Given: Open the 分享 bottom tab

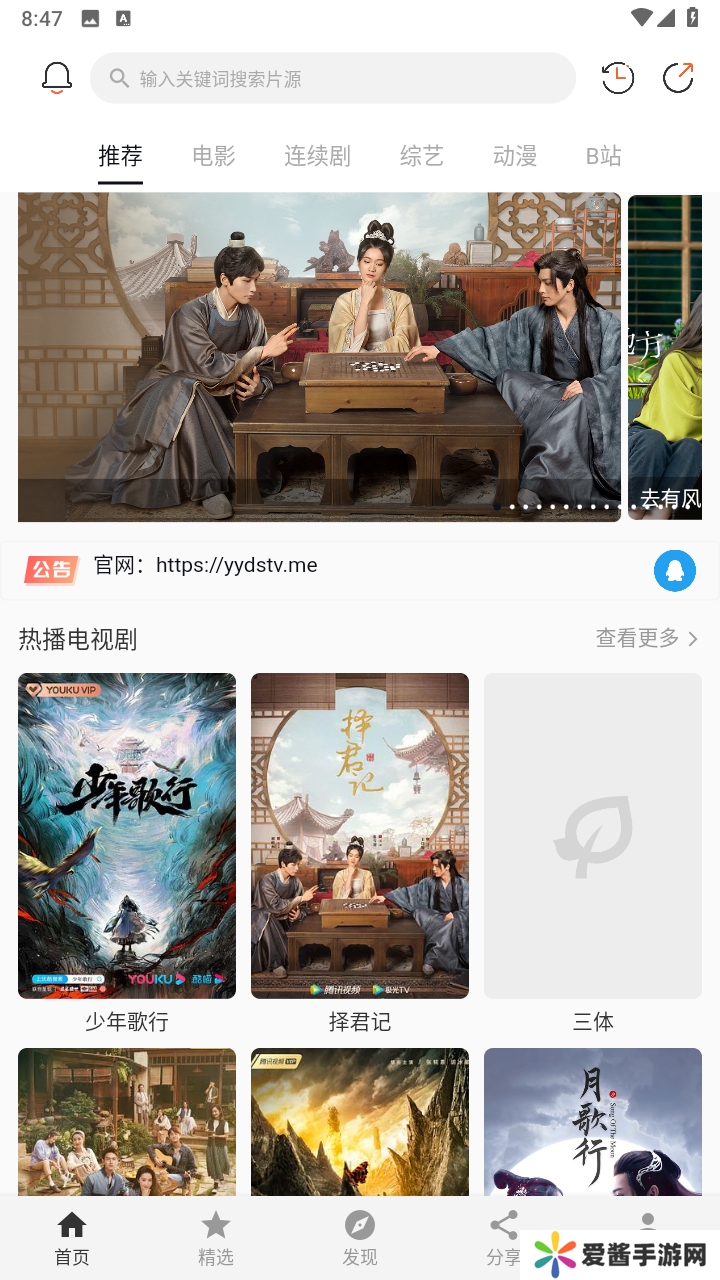Looking at the screenshot, I should click(x=503, y=1238).
